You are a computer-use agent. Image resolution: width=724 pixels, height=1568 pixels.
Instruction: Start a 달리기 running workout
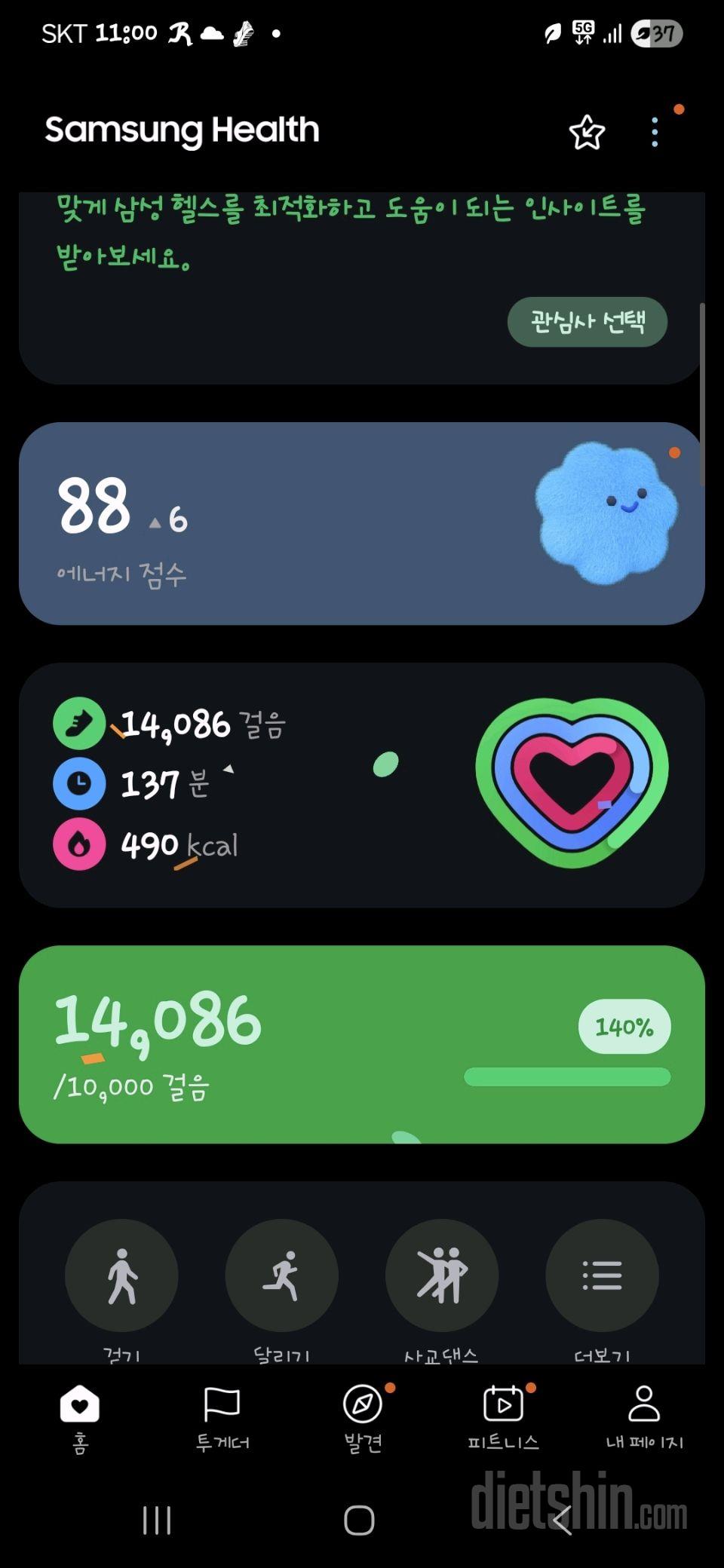(x=281, y=1276)
